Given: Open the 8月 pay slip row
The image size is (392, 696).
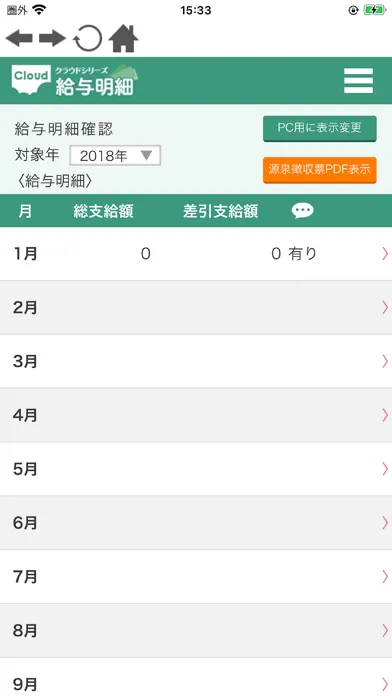Looking at the screenshot, I should tap(196, 631).
